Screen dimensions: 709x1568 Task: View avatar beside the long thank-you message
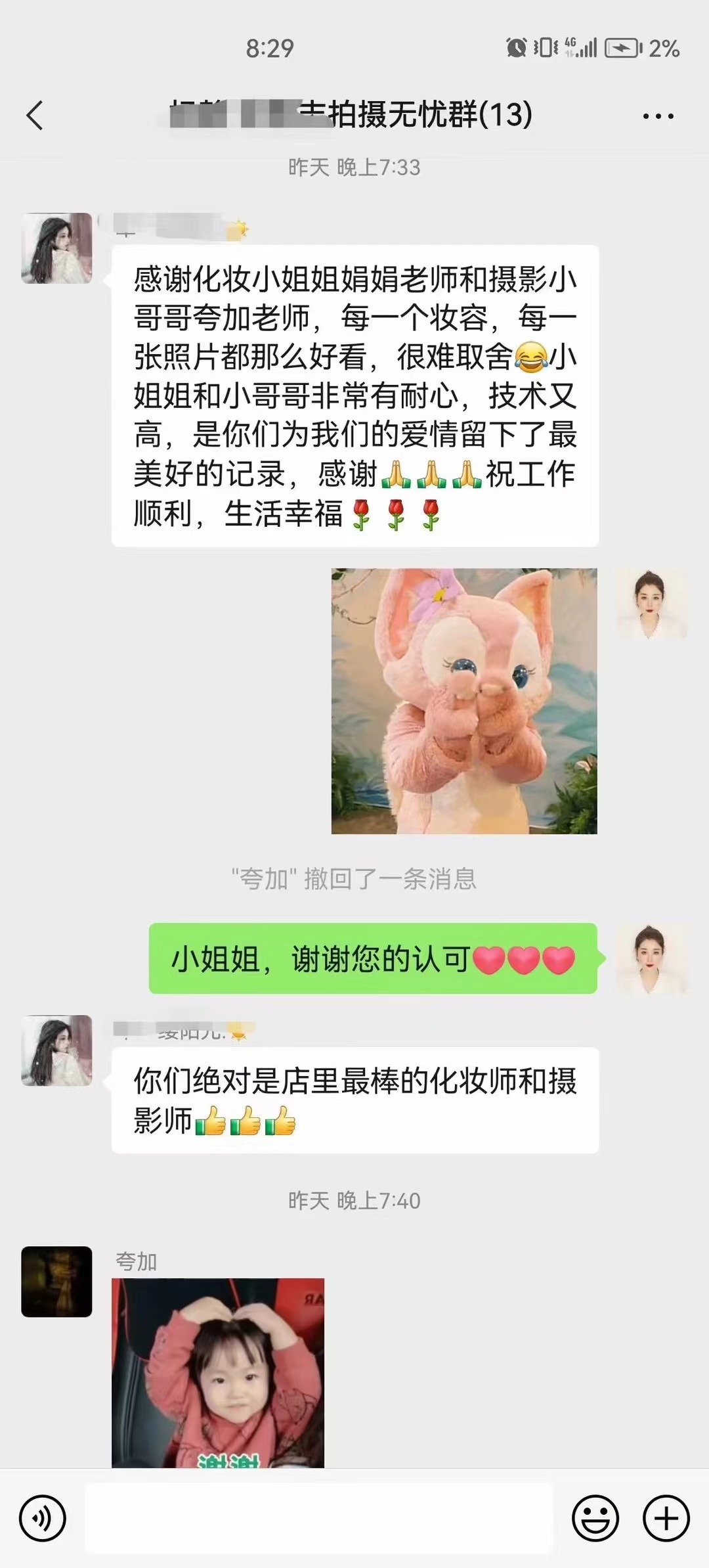56,248
